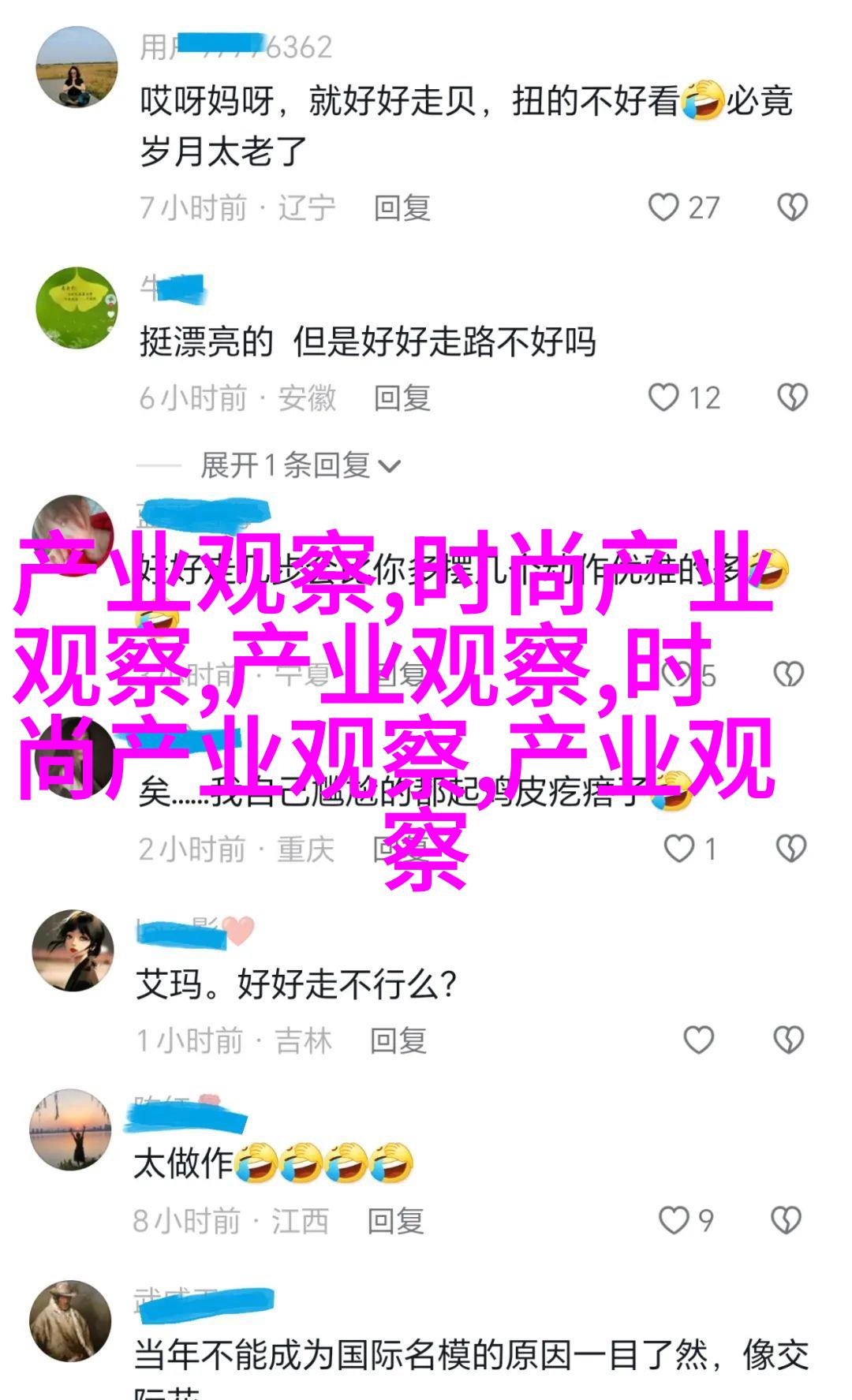This screenshot has height=1400, width=852.
Task: Like the comment '哎呀妈呀，就好好走贝'
Action: pos(663,207)
